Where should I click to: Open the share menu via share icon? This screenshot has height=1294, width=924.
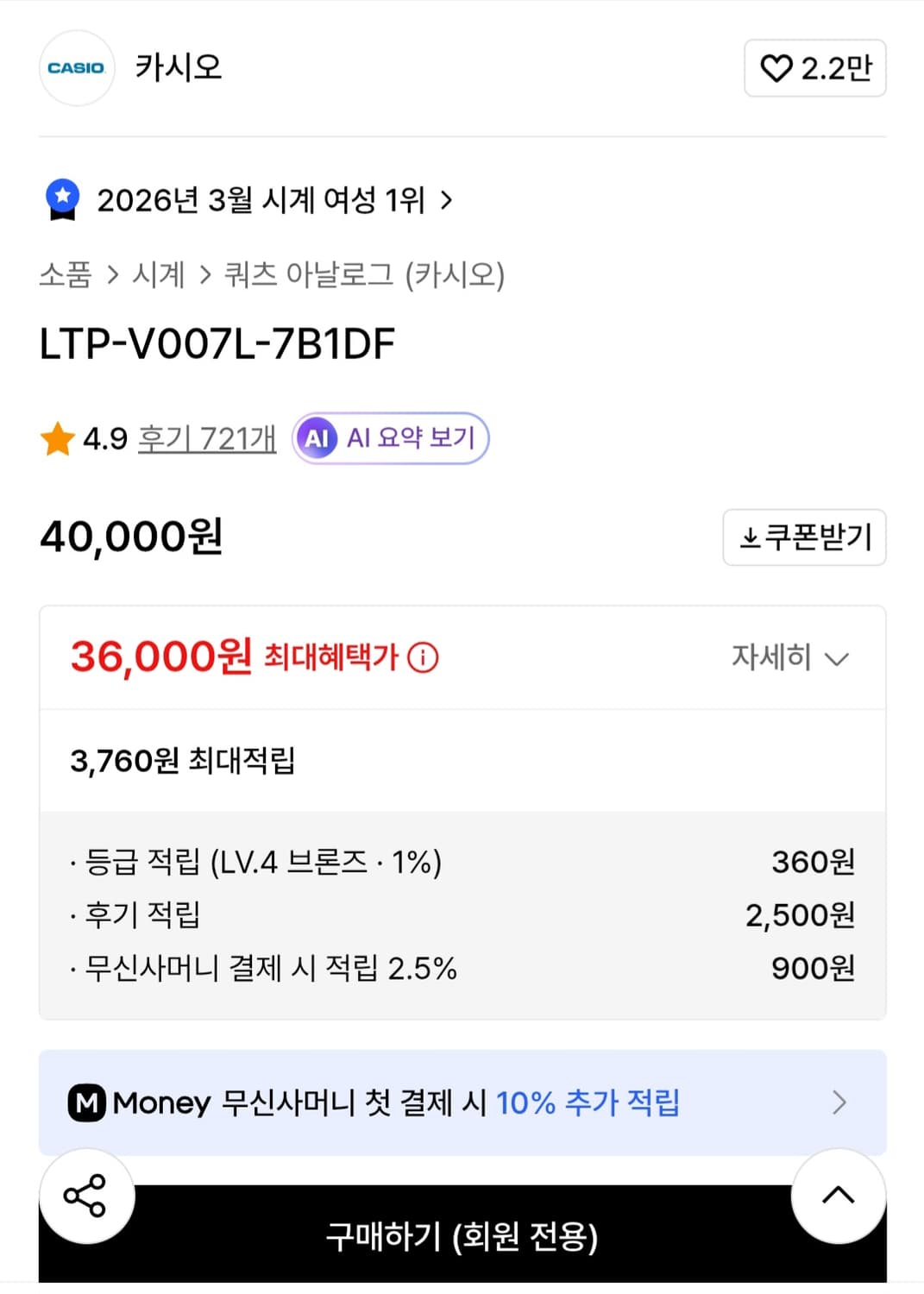pyautogui.click(x=85, y=1195)
